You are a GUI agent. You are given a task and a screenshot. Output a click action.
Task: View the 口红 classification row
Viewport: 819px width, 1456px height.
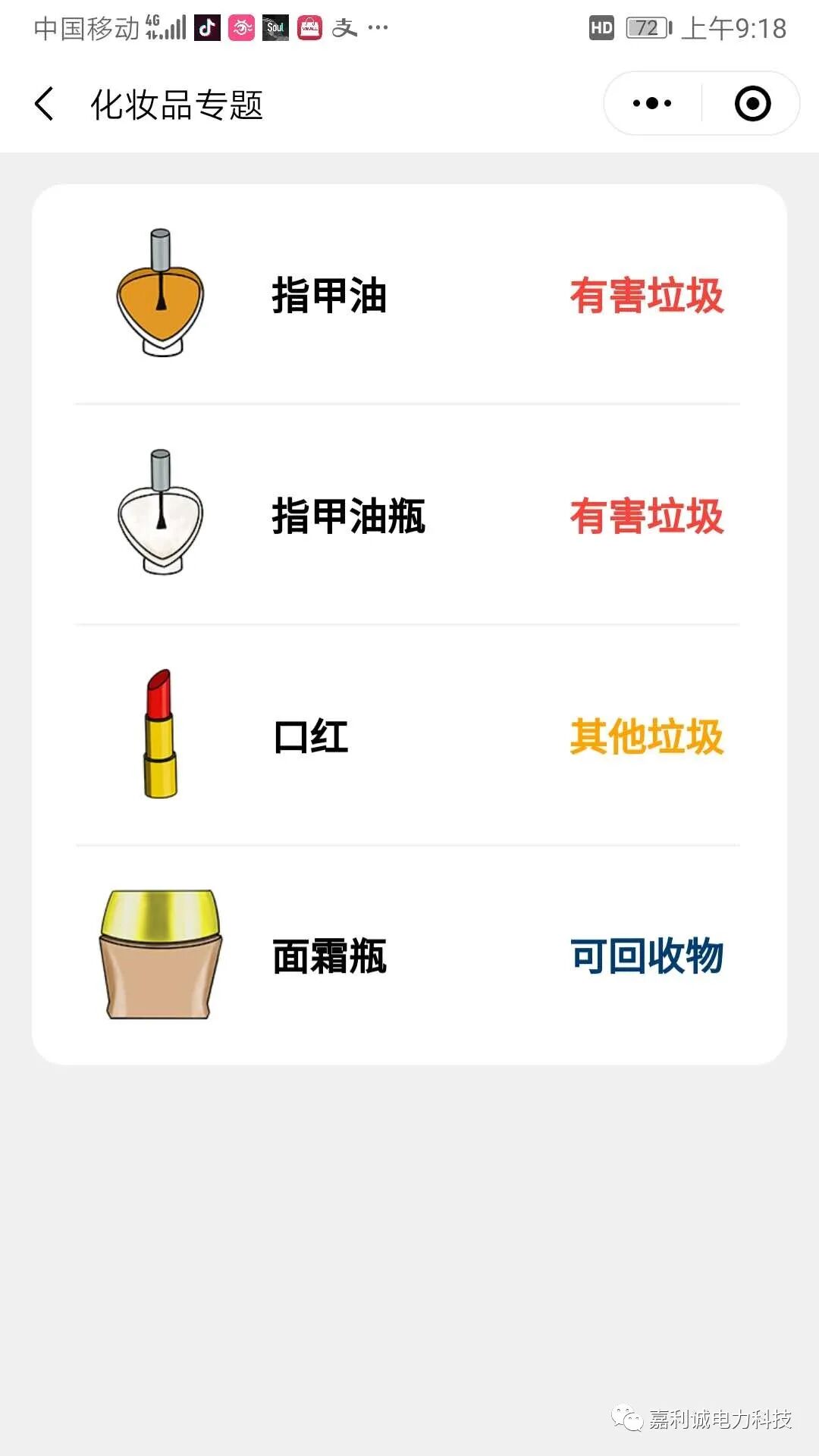pos(408,736)
